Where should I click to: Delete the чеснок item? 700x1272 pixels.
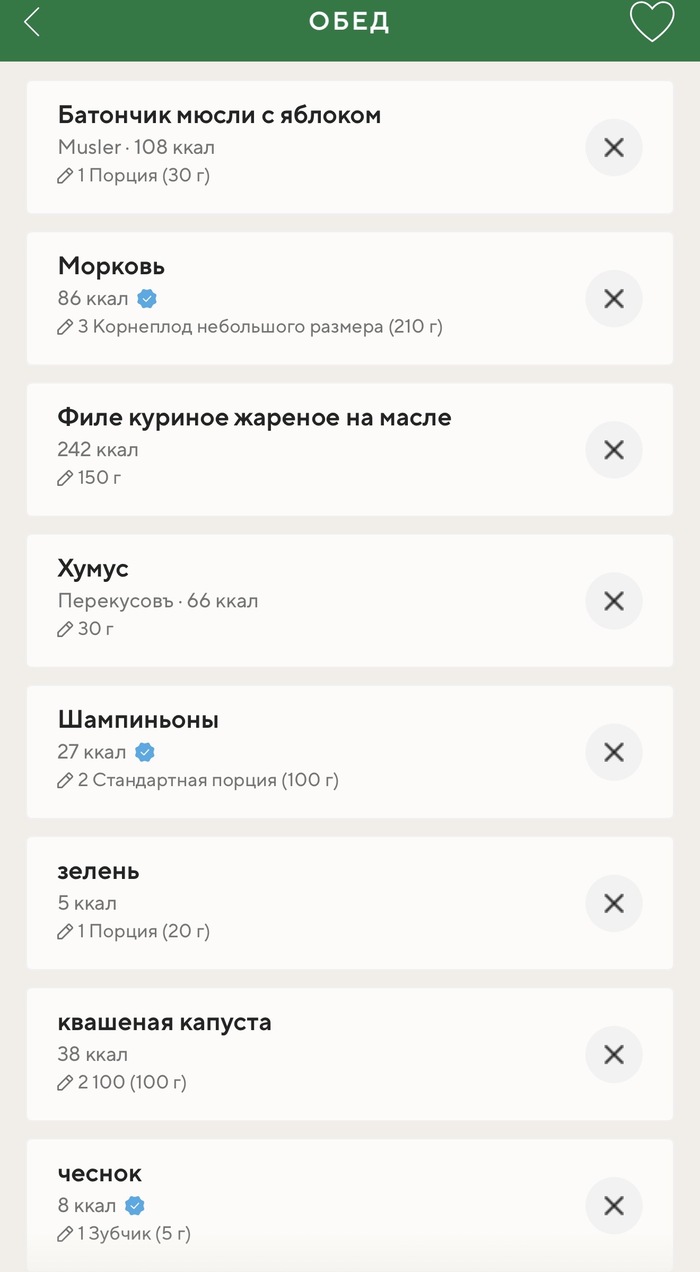pyautogui.click(x=614, y=1205)
